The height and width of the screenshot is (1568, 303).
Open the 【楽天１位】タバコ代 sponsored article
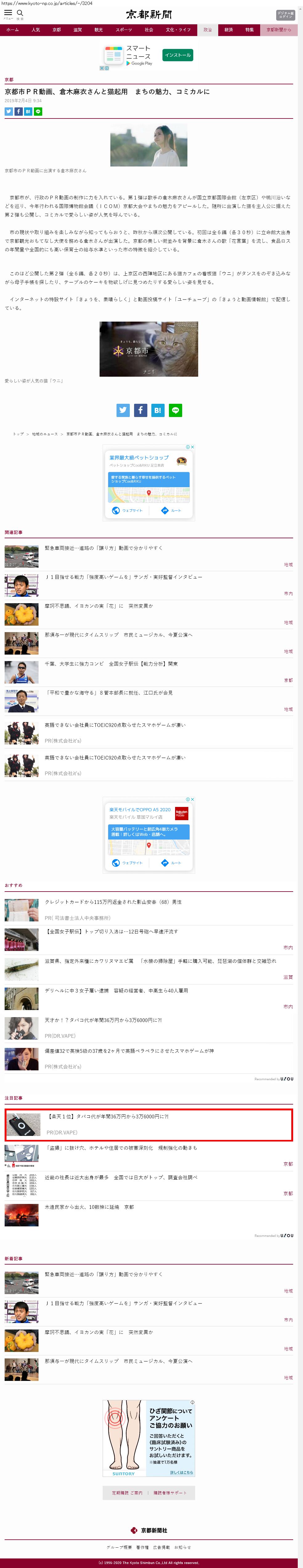point(108,1116)
